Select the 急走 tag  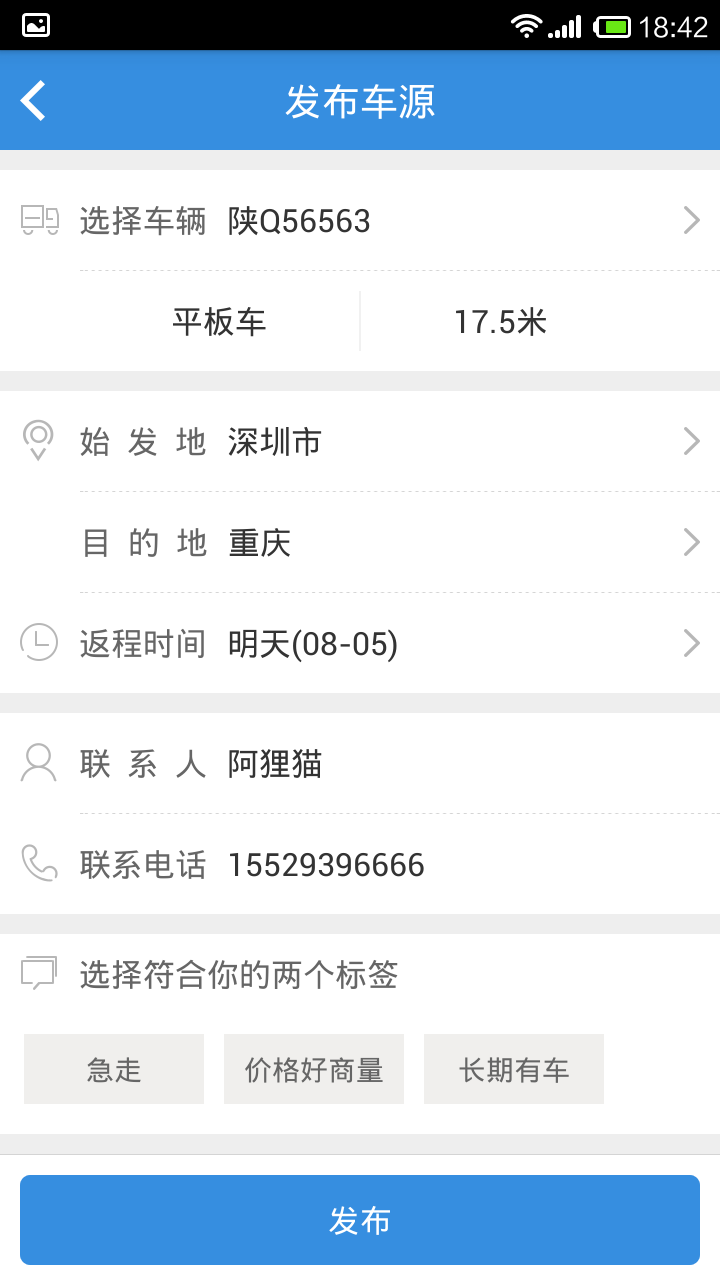(x=113, y=1068)
